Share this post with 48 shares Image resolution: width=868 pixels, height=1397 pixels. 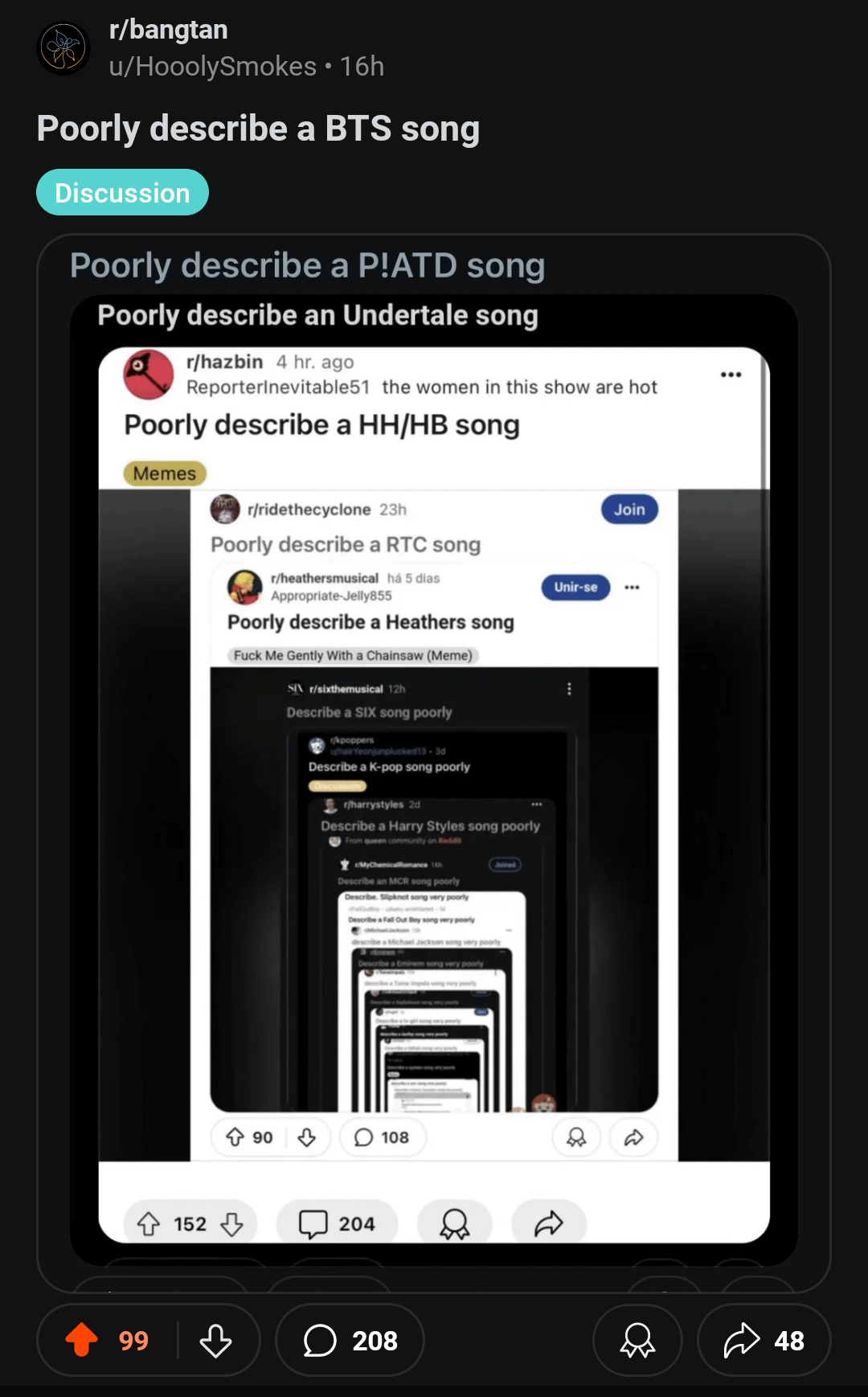764,1340
